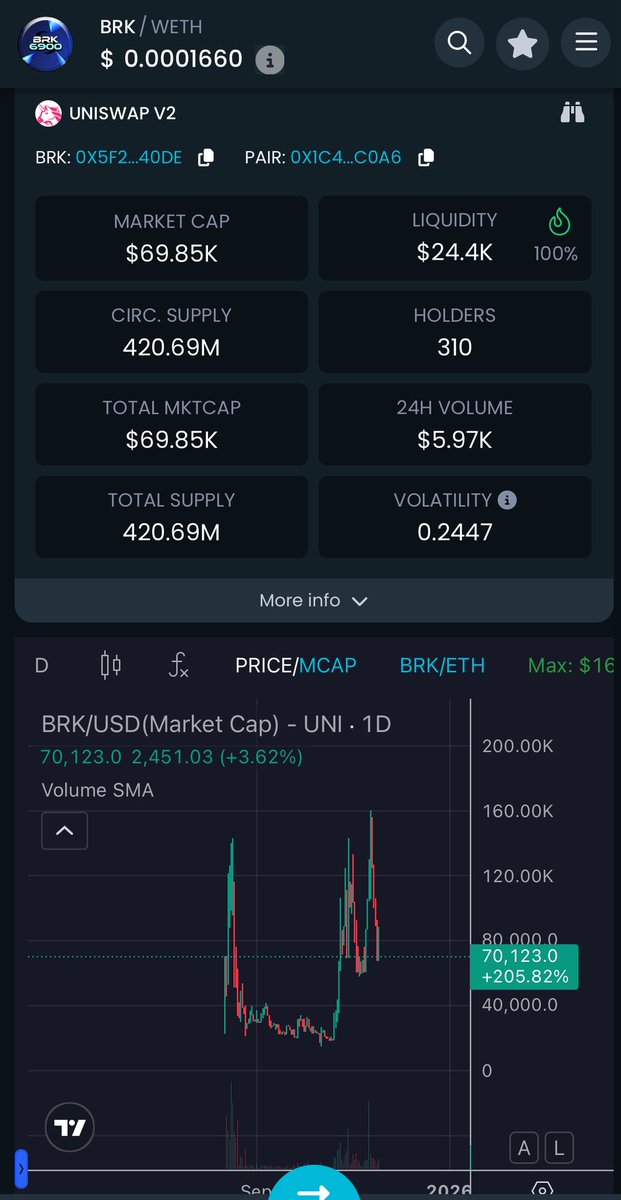The height and width of the screenshot is (1200, 621).
Task: Toggle the BRK/ETH chart pair
Action: (442, 665)
